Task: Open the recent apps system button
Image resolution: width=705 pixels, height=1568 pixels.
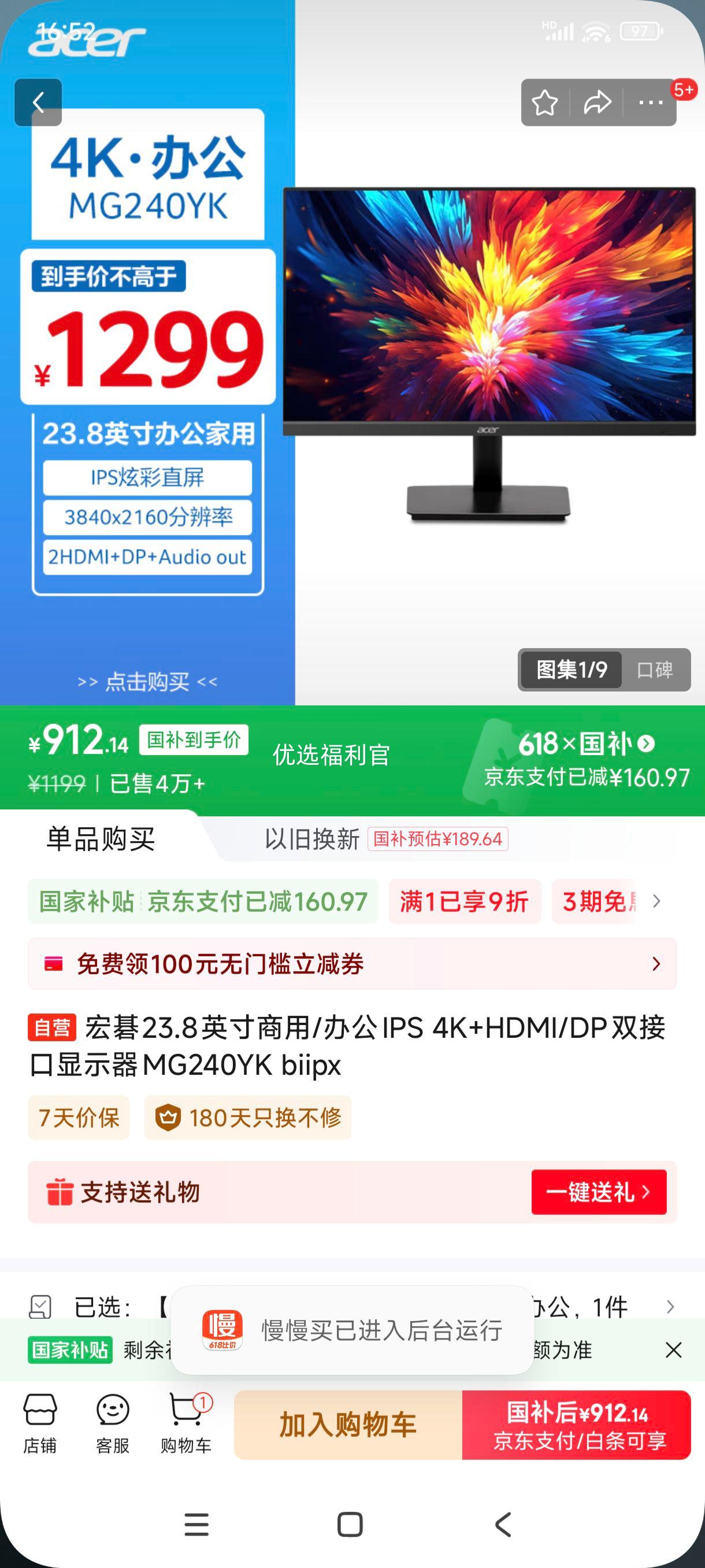Action: (x=196, y=1525)
